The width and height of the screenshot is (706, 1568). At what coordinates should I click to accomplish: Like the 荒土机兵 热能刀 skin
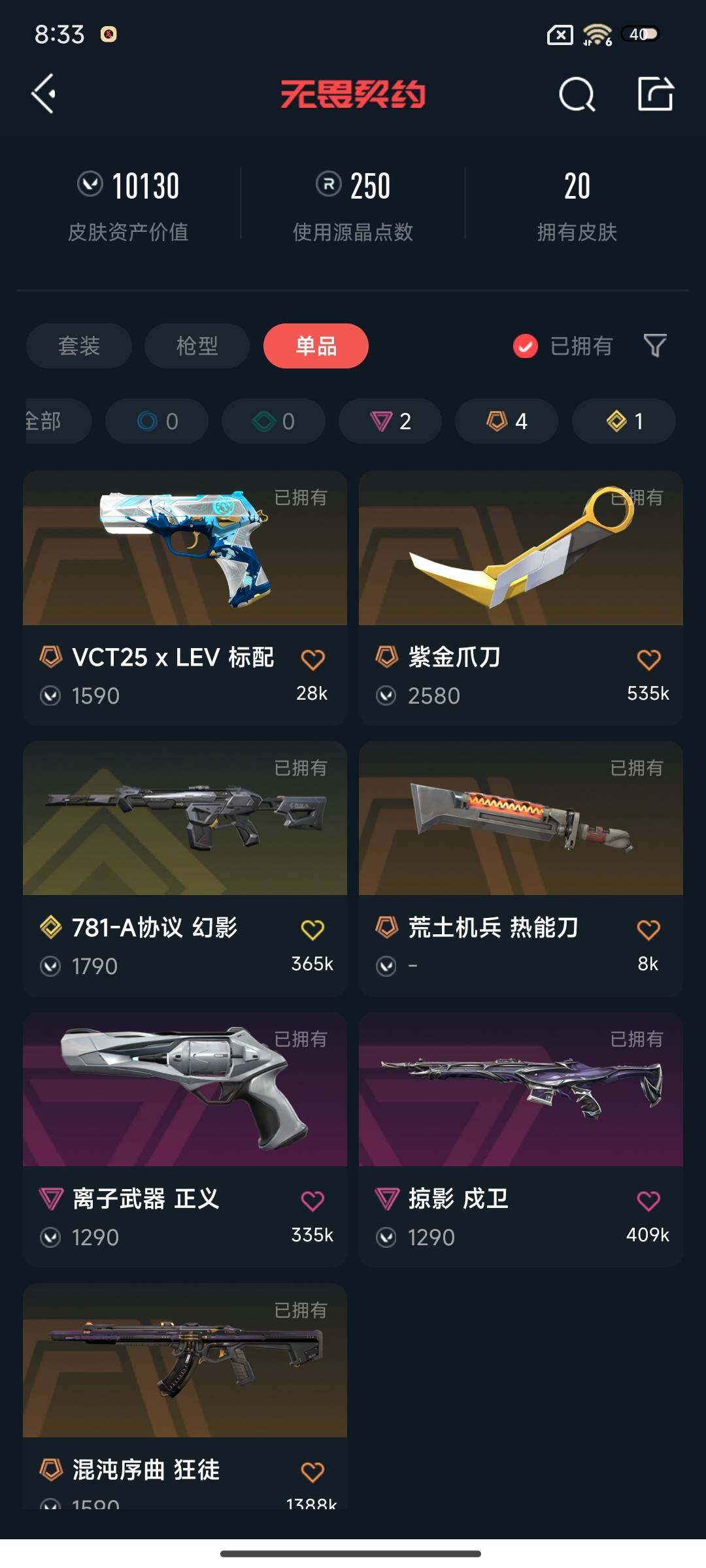pyautogui.click(x=648, y=929)
